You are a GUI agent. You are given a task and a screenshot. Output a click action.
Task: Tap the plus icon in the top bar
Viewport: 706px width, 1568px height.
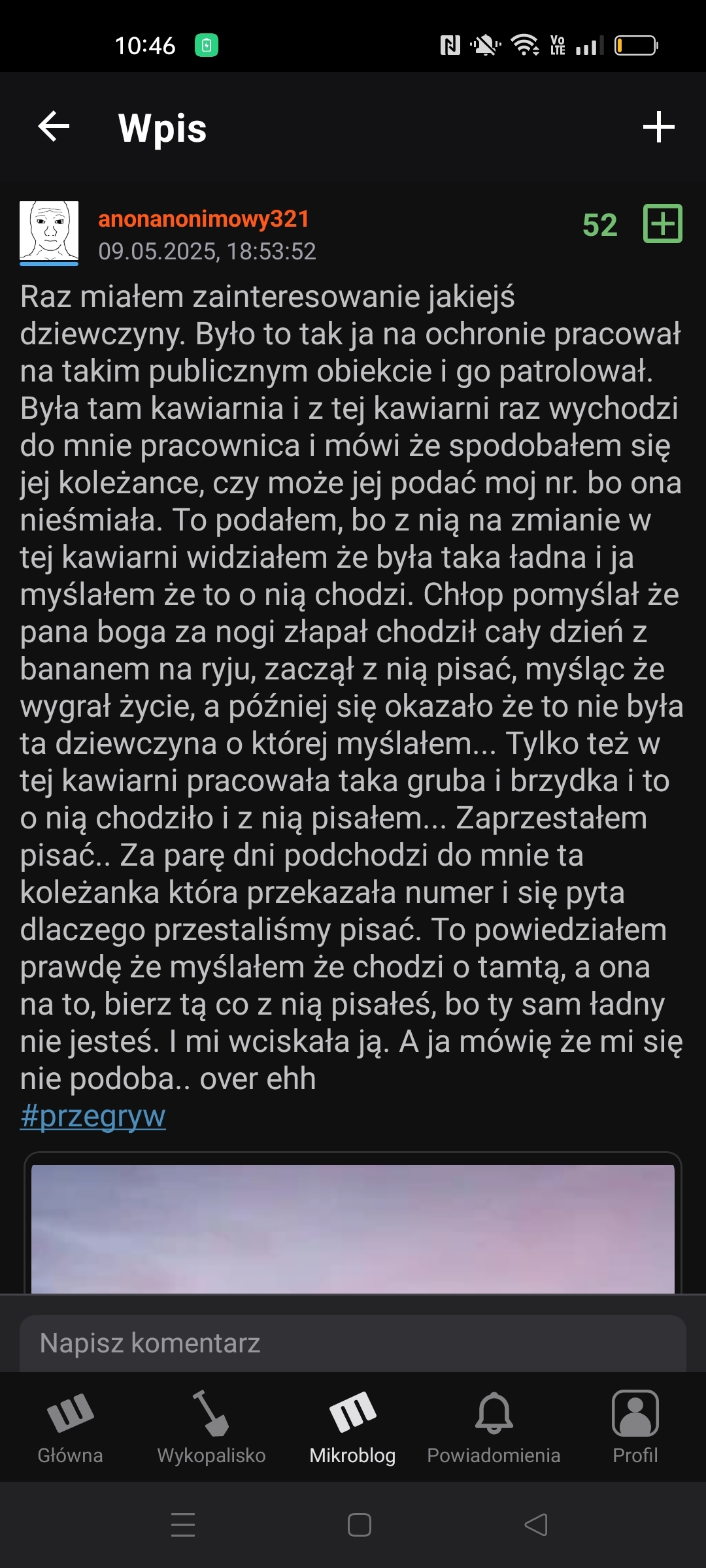[658, 127]
